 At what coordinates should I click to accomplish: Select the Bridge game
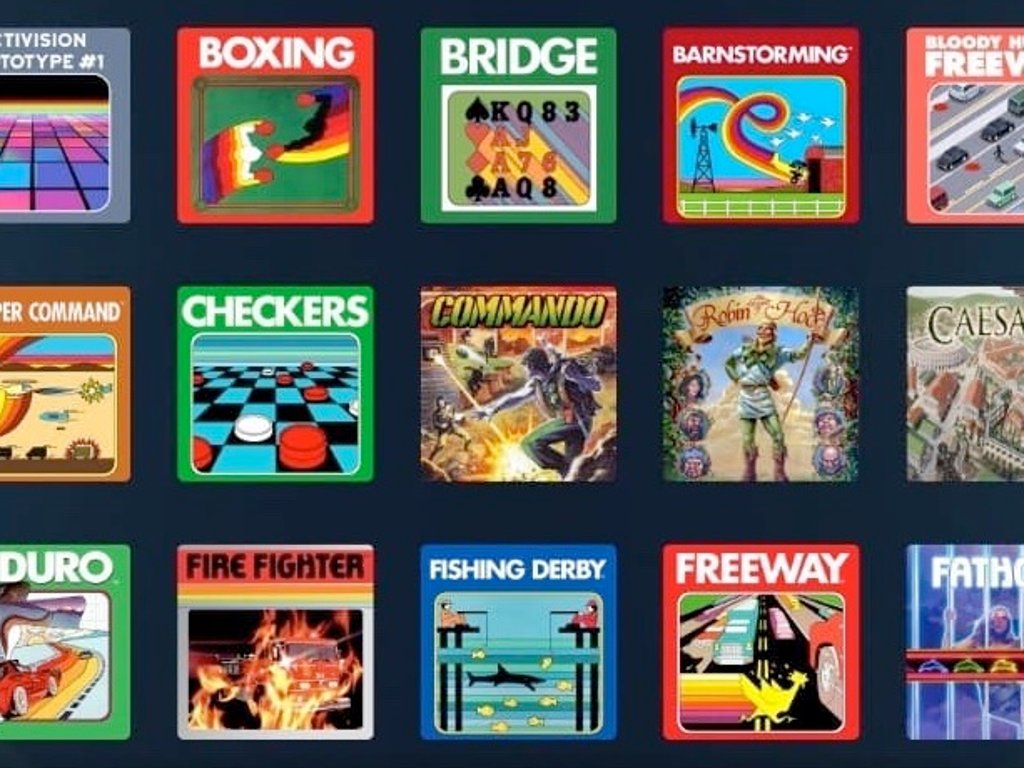tap(518, 125)
